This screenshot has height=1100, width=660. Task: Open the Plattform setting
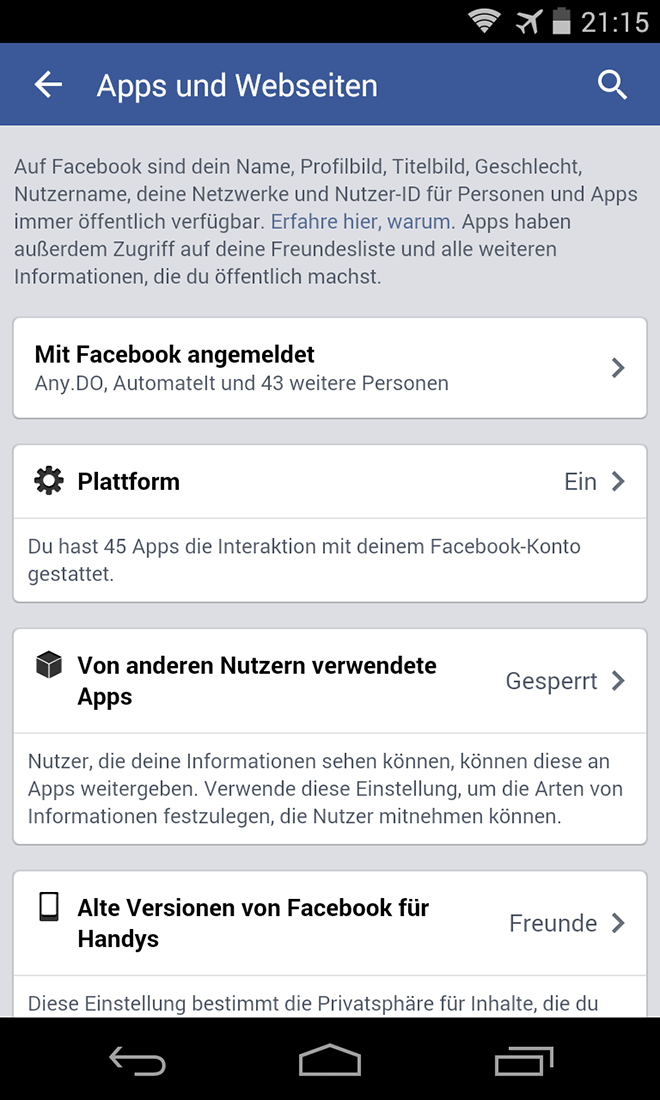pos(330,482)
